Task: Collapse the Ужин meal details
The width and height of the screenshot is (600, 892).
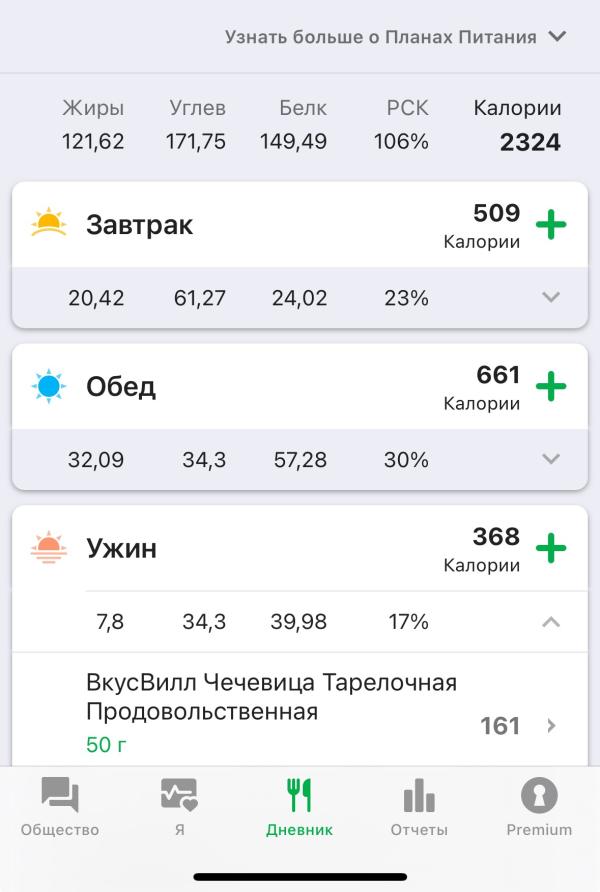Action: coord(550,622)
